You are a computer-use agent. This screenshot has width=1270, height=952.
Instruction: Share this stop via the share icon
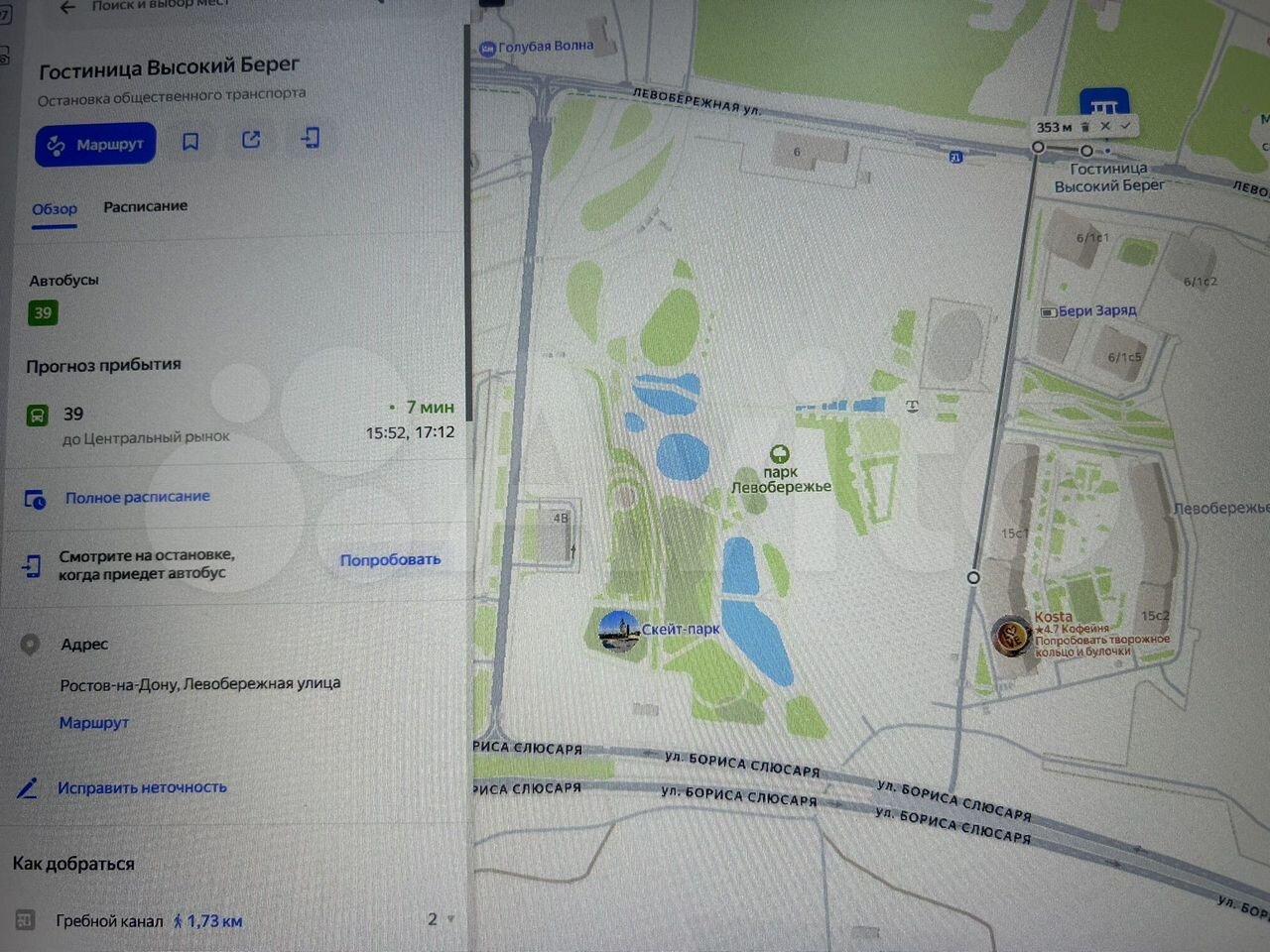(251, 140)
